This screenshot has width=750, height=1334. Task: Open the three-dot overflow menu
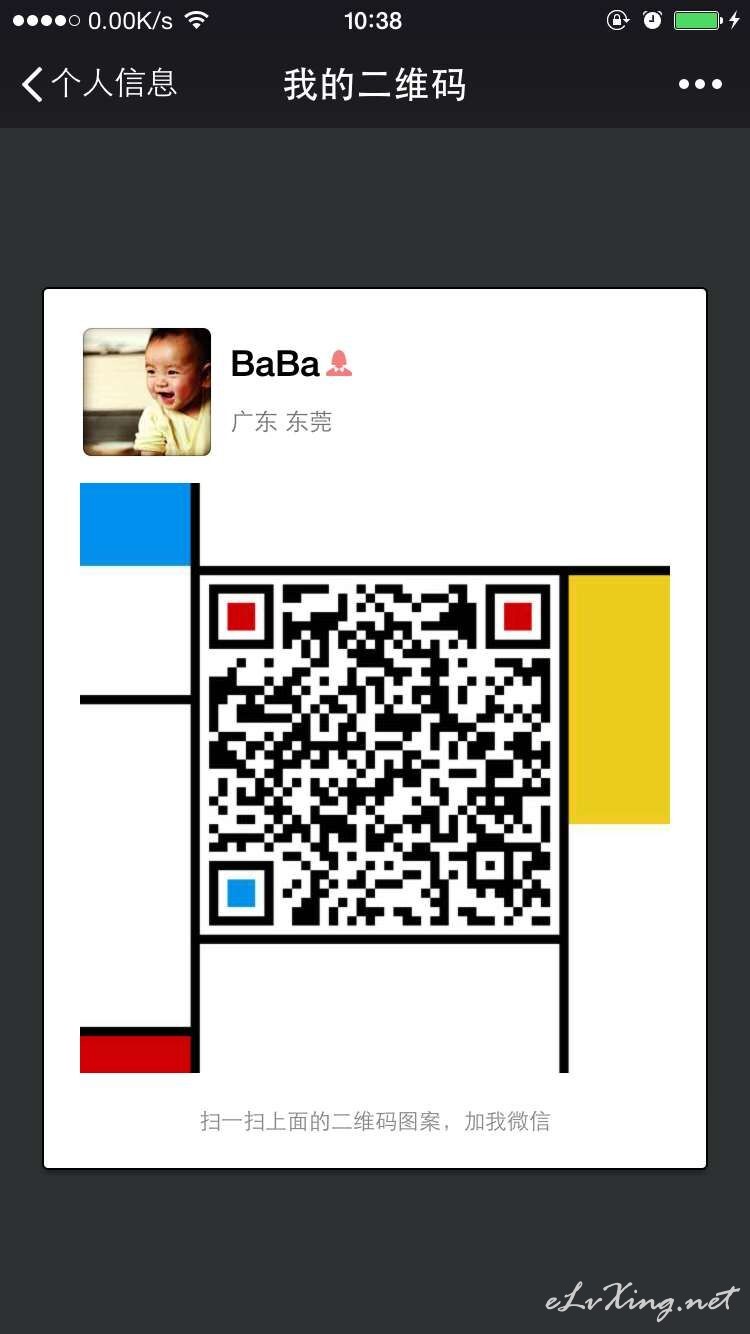point(700,84)
